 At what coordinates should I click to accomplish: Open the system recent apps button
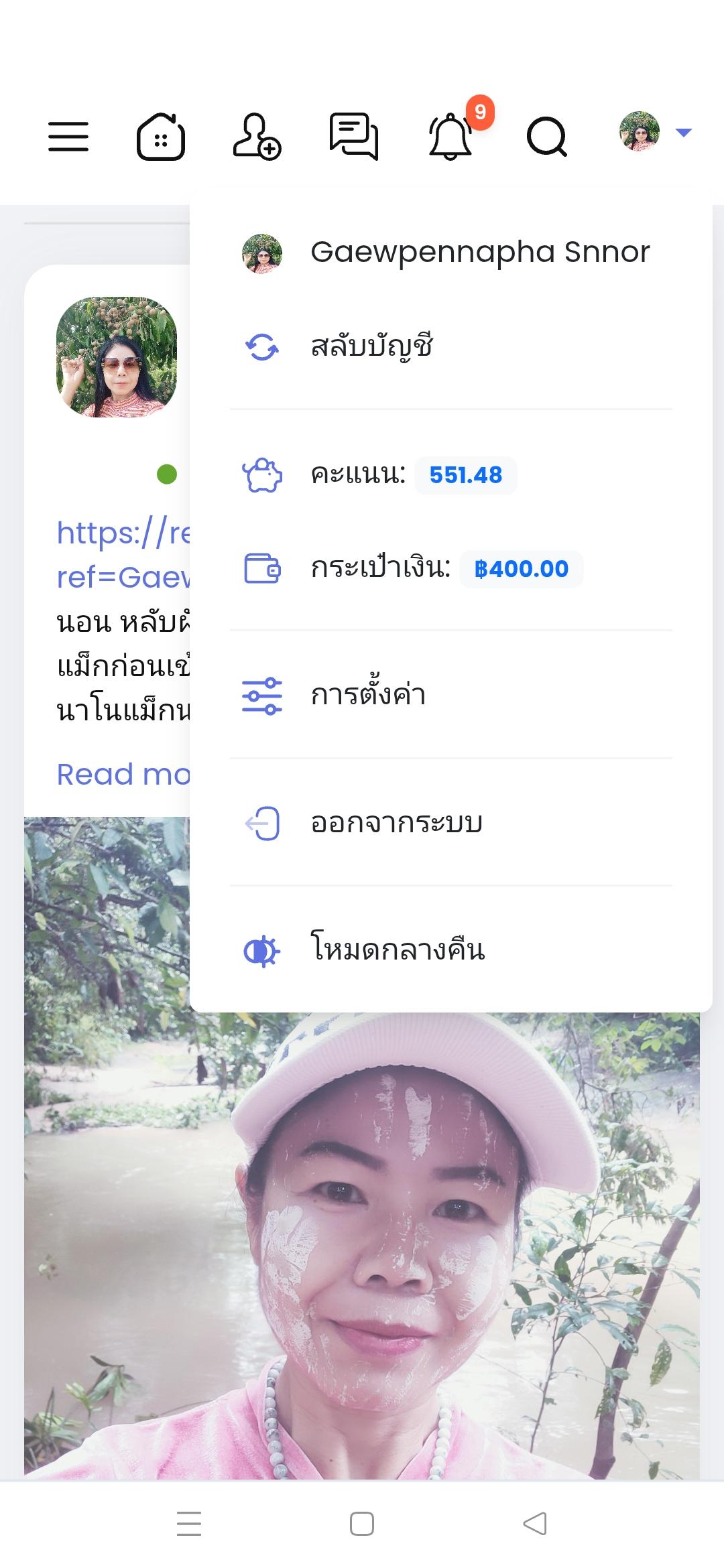coord(189,1524)
